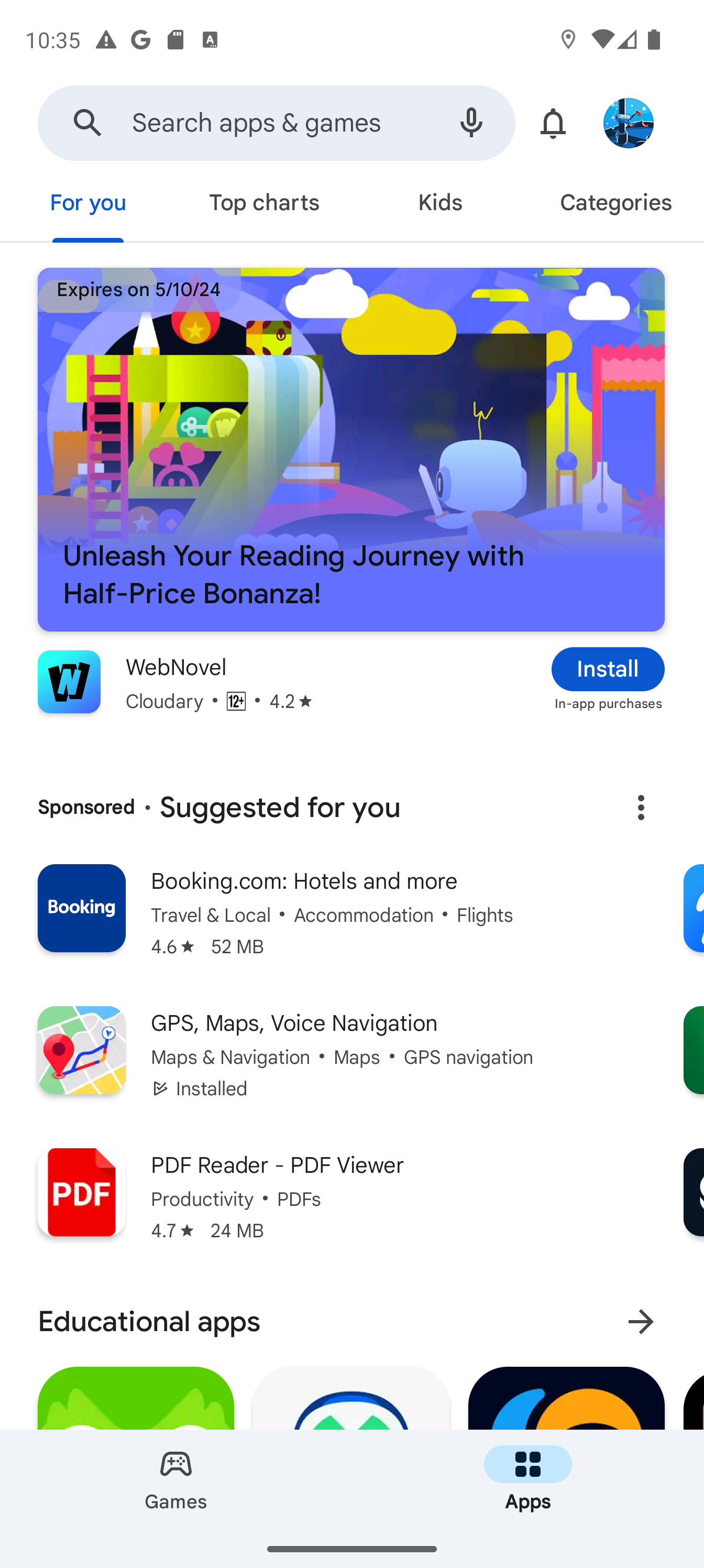704x1568 pixels.
Task: Start voice search with the microphone
Action: pyautogui.click(x=471, y=123)
